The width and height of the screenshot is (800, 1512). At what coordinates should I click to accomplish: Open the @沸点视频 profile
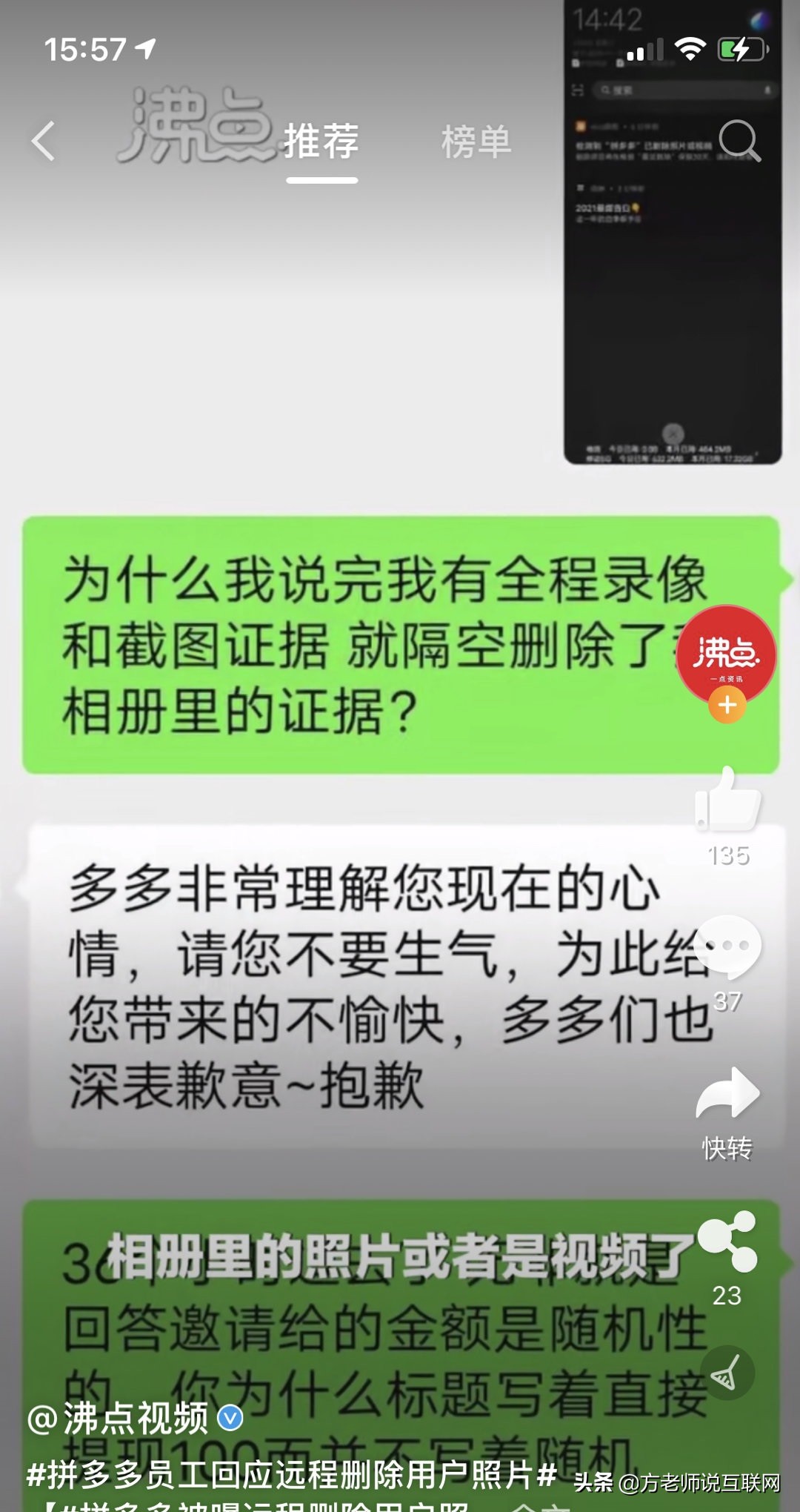119,1419
